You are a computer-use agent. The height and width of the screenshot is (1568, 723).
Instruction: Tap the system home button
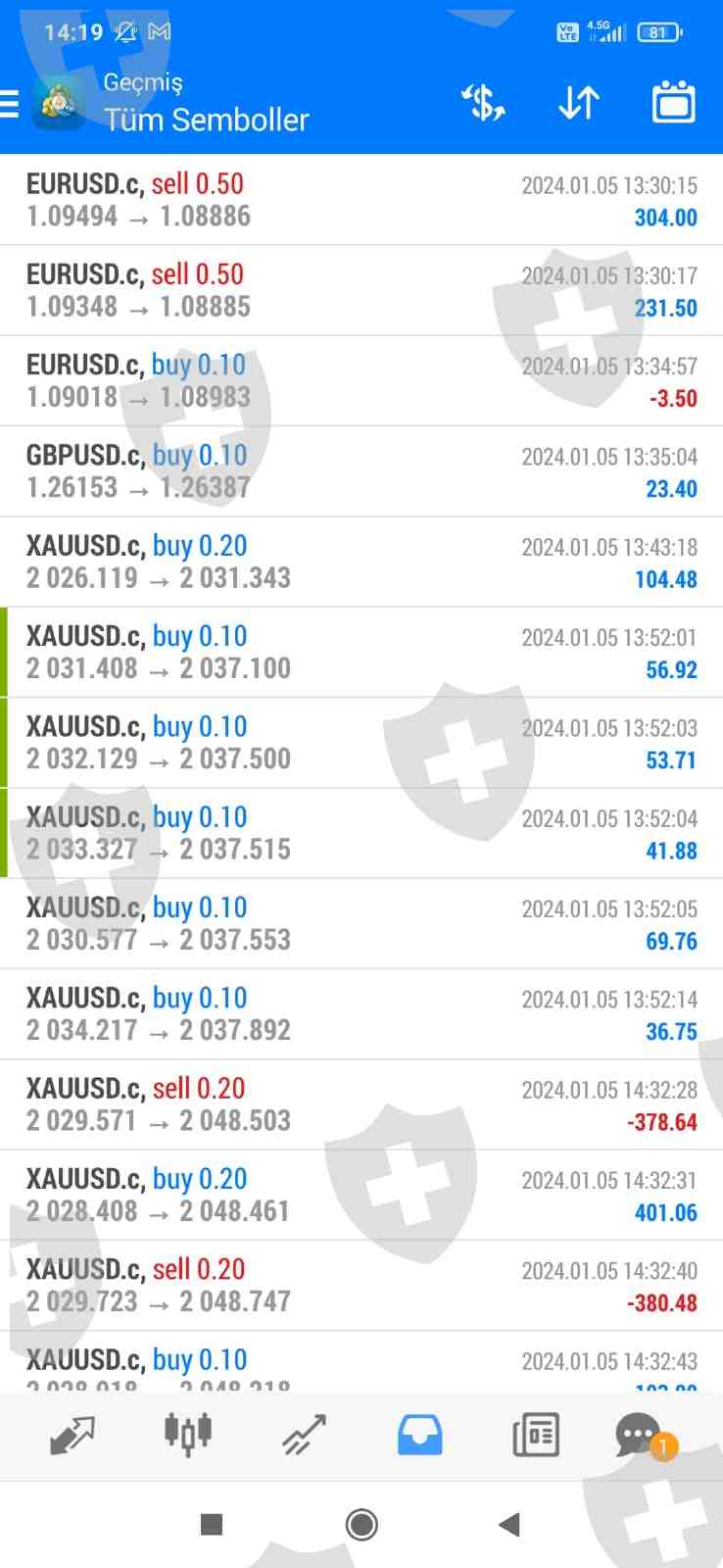(x=361, y=1524)
